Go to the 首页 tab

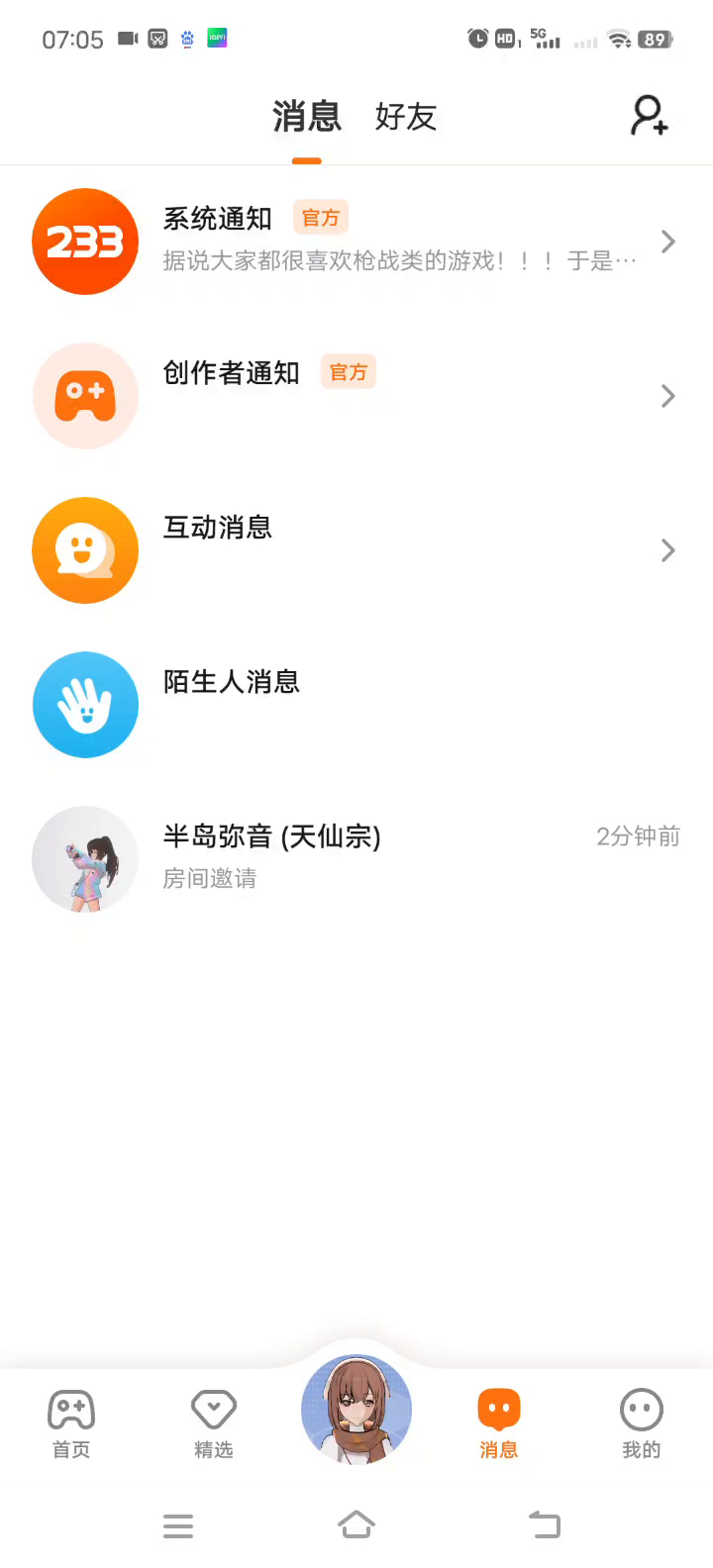(x=71, y=1423)
